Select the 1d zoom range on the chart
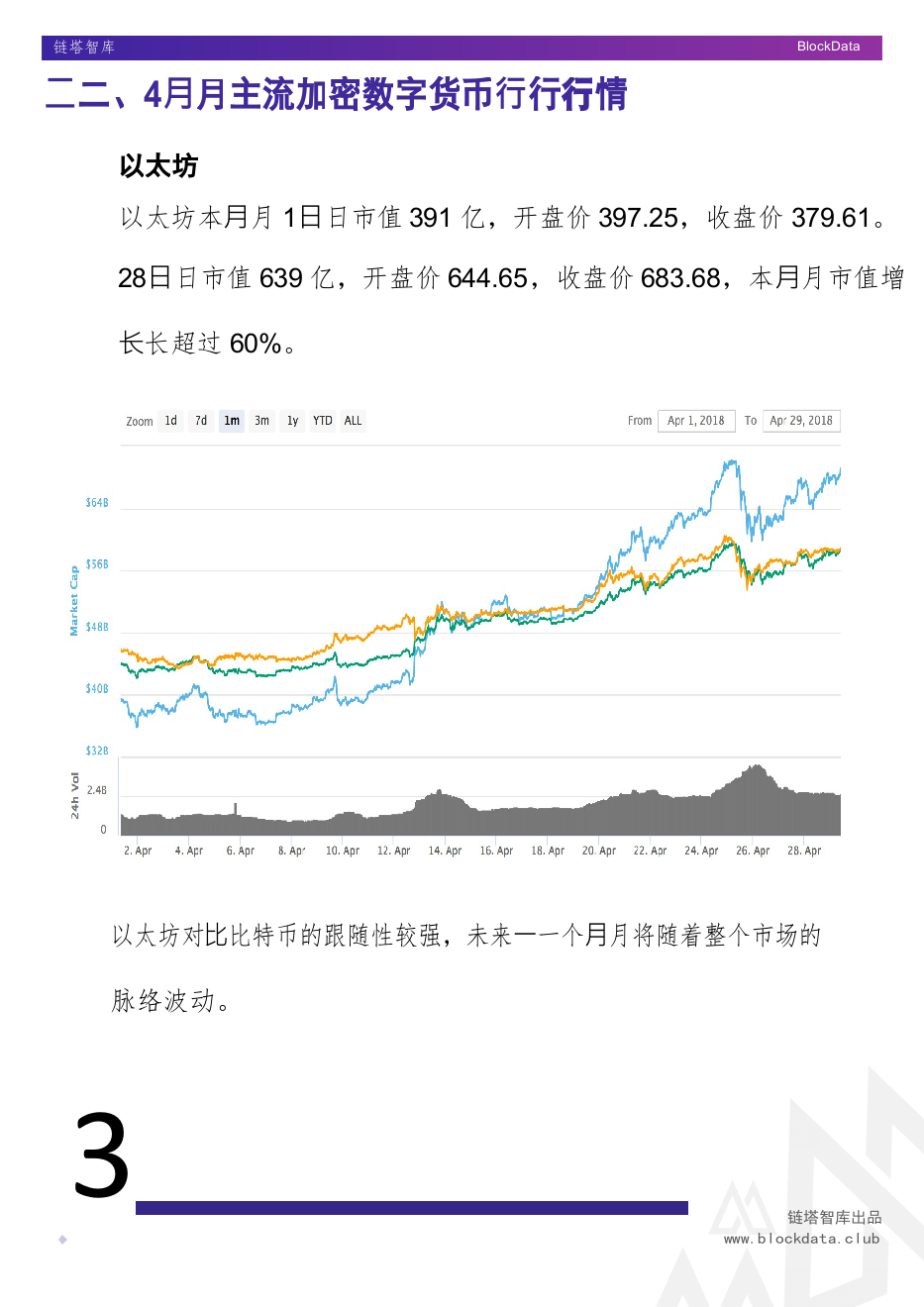The width and height of the screenshot is (924, 1307). click(x=170, y=420)
